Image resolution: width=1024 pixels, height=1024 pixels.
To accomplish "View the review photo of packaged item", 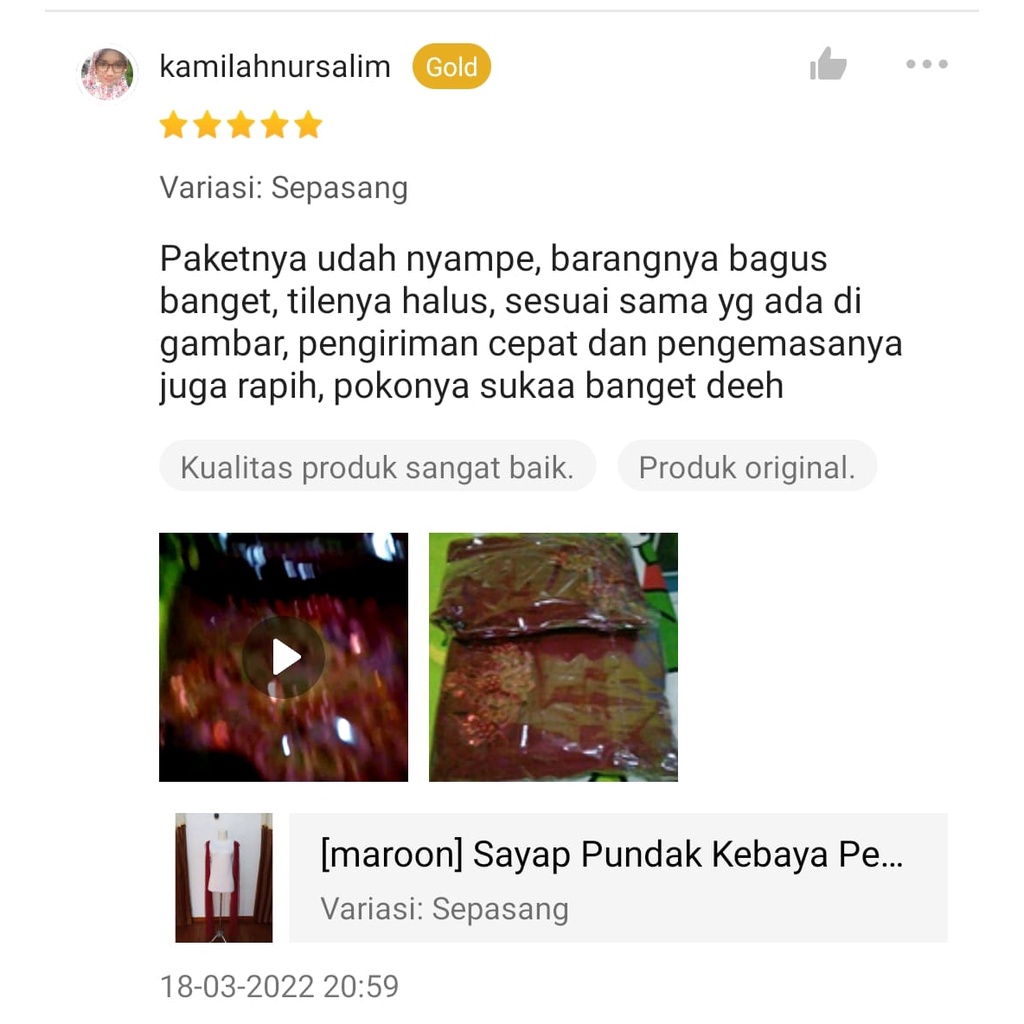I will click(553, 657).
